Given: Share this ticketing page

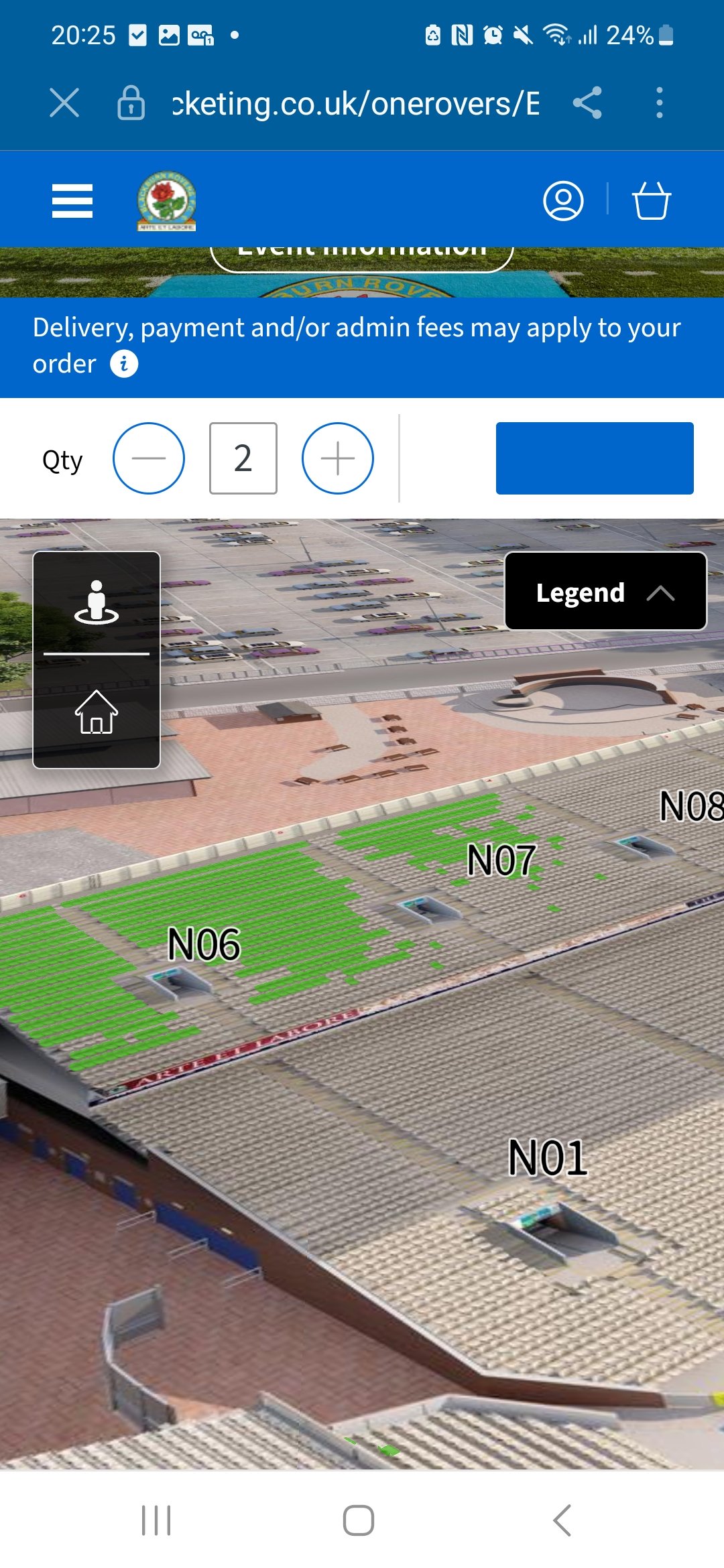Looking at the screenshot, I should coord(587,103).
